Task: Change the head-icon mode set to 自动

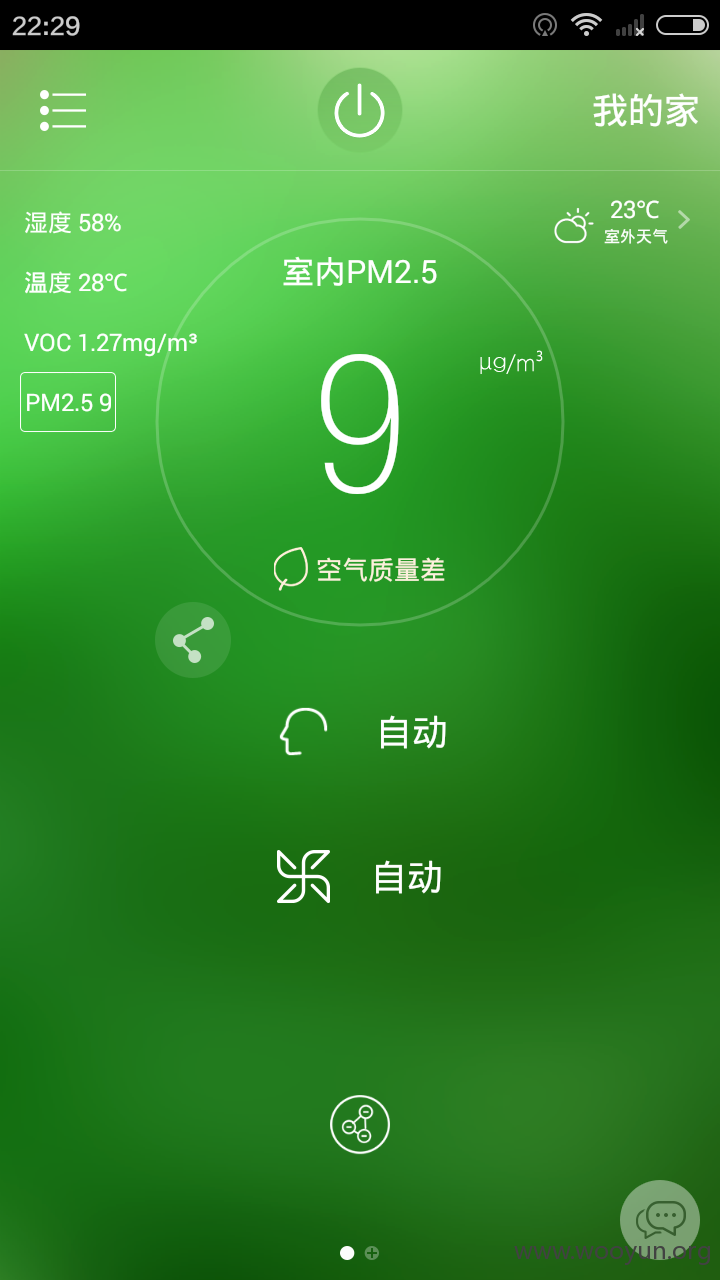Action: [x=362, y=732]
